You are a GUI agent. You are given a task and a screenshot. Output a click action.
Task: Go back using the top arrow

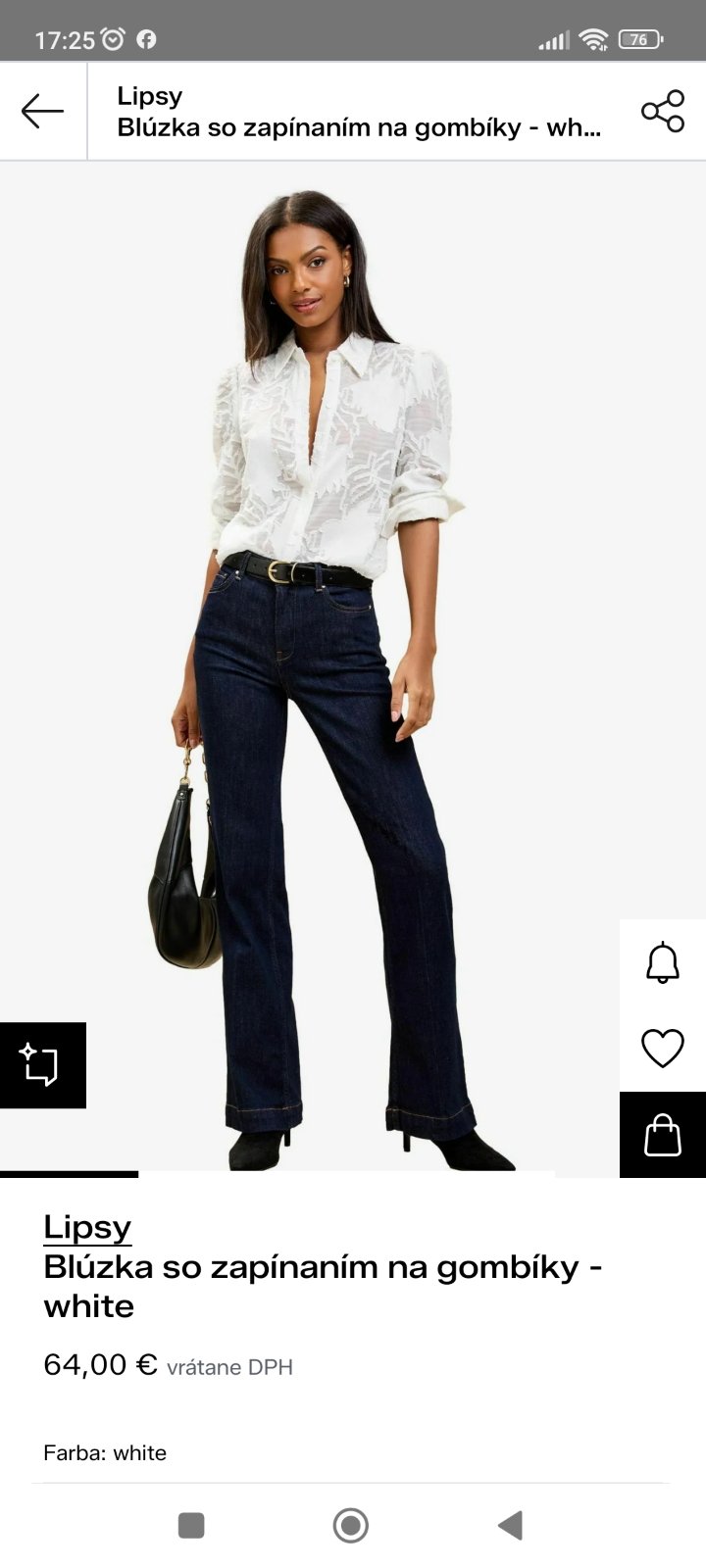click(x=42, y=112)
